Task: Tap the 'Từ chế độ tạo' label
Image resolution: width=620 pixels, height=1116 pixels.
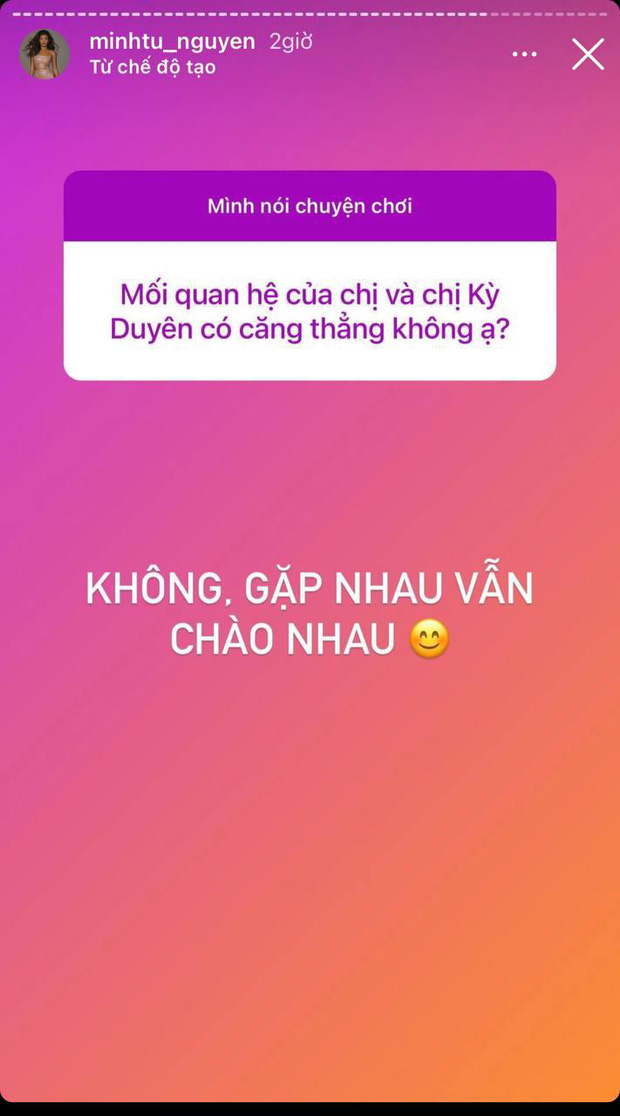Action: [152, 67]
